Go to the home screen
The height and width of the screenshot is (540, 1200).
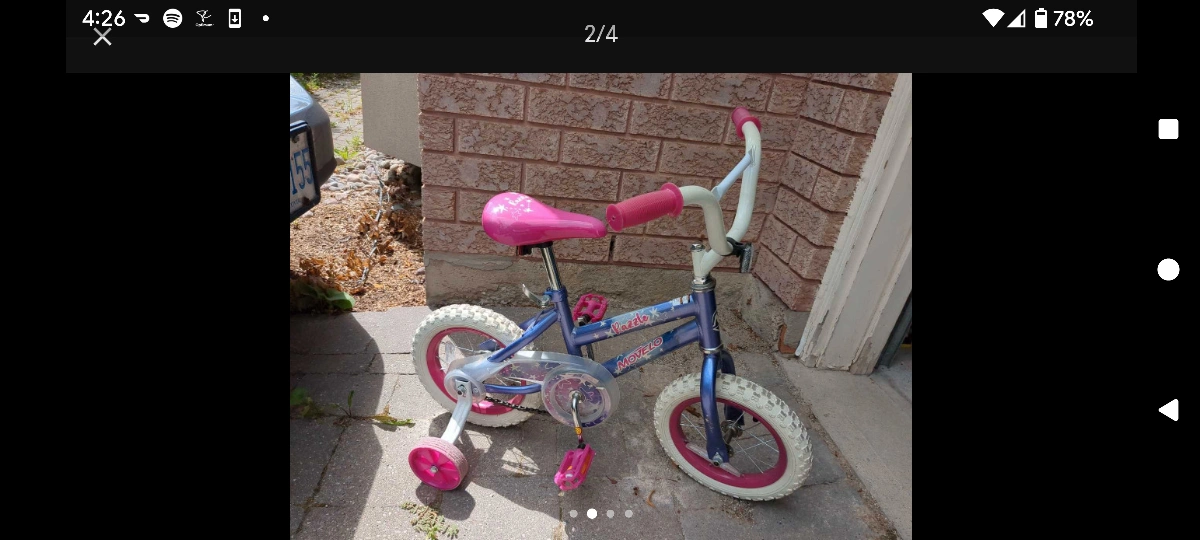point(1168,269)
